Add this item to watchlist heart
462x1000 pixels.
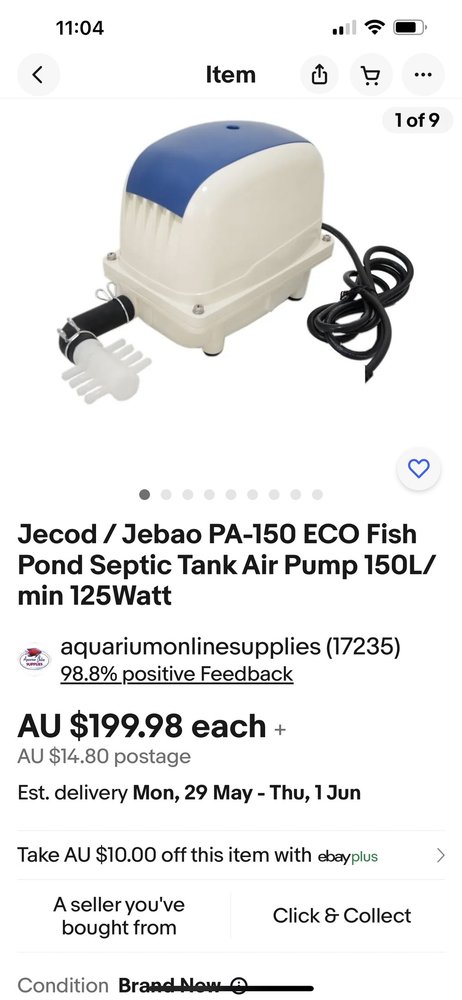click(419, 469)
